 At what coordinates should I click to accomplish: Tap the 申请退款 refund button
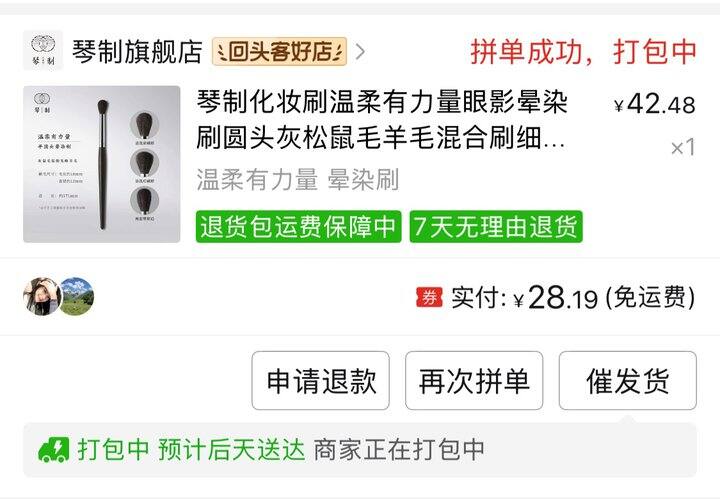click(x=321, y=381)
